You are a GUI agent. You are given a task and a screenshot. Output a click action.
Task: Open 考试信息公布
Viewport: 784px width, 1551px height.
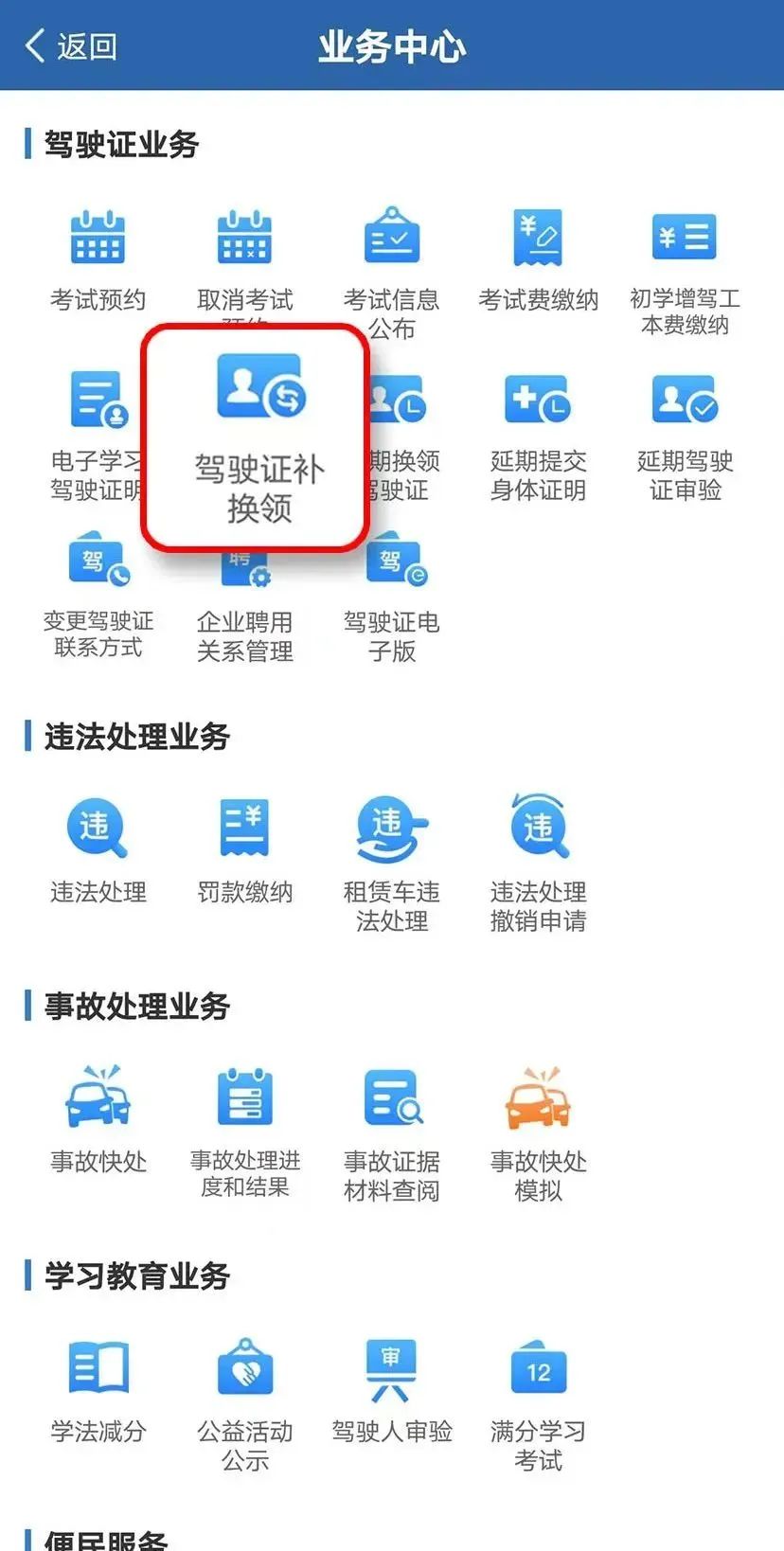click(x=391, y=270)
